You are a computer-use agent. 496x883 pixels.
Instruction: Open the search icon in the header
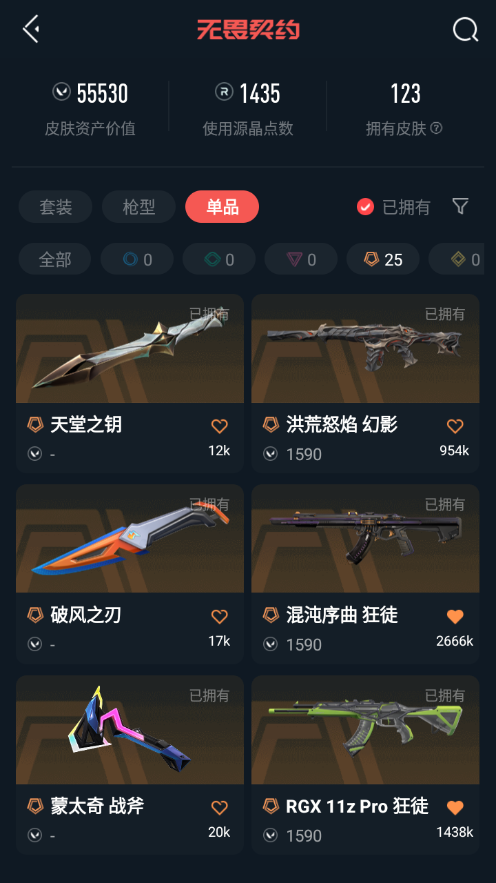click(x=466, y=29)
